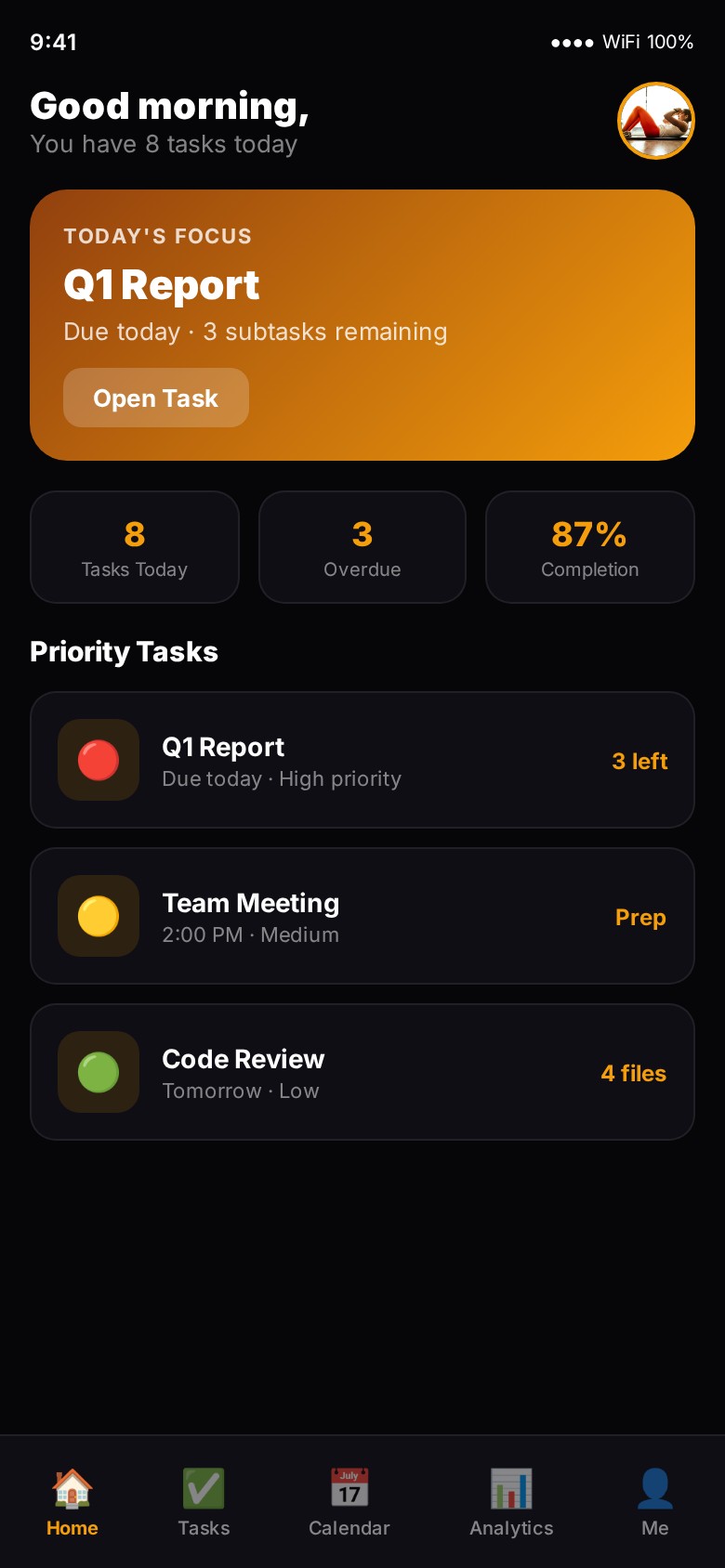View the Code Review task
The image size is (725, 1568).
click(362, 1072)
